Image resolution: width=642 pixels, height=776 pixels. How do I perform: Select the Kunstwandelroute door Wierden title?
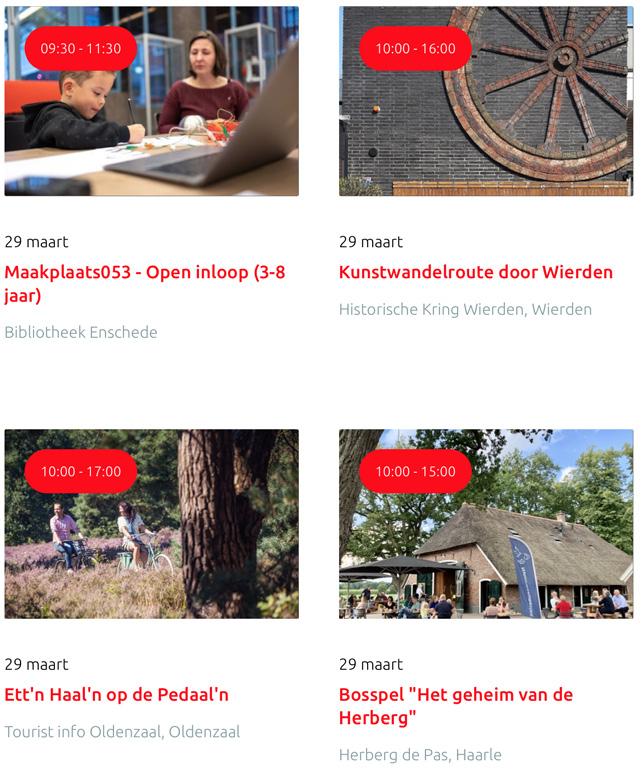(x=475, y=272)
